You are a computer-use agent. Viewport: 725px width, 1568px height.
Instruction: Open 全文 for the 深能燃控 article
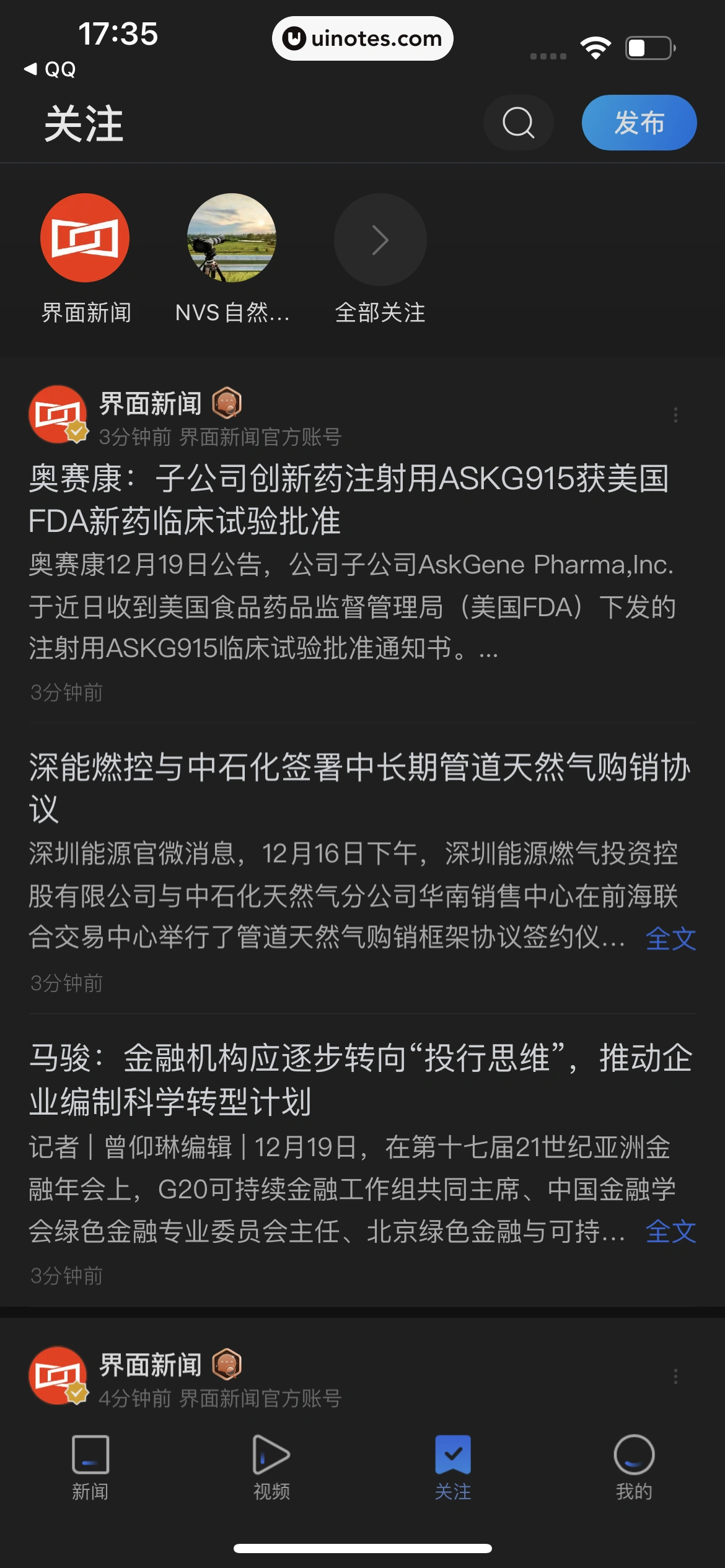pos(671,940)
